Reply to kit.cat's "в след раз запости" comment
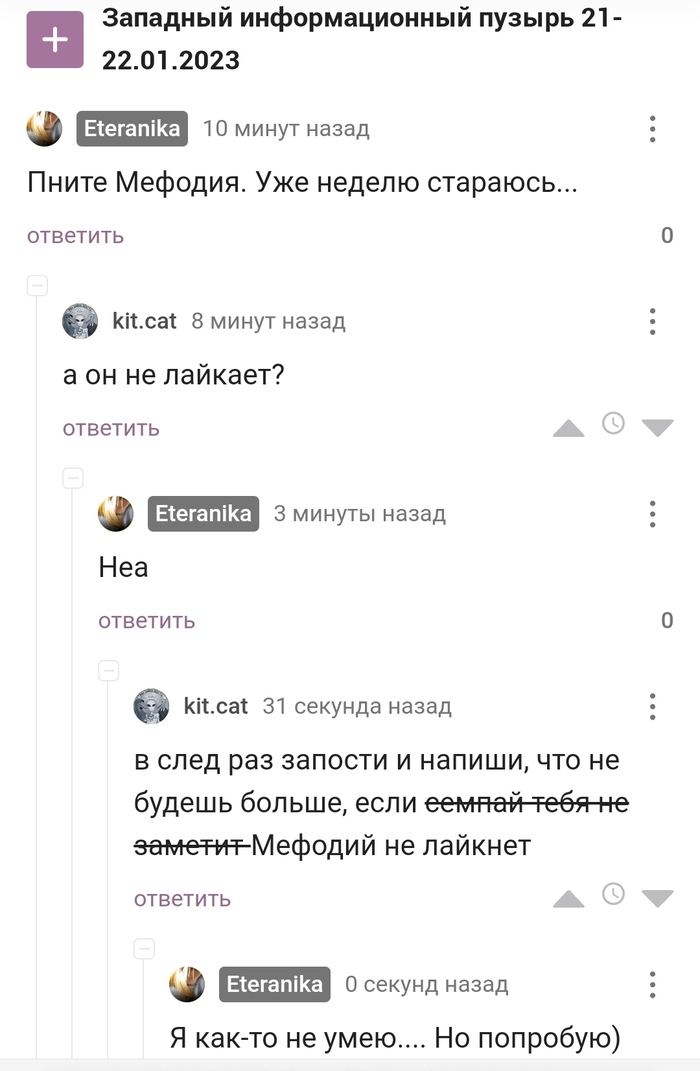Viewport: 700px width, 1071px height. coord(182,899)
